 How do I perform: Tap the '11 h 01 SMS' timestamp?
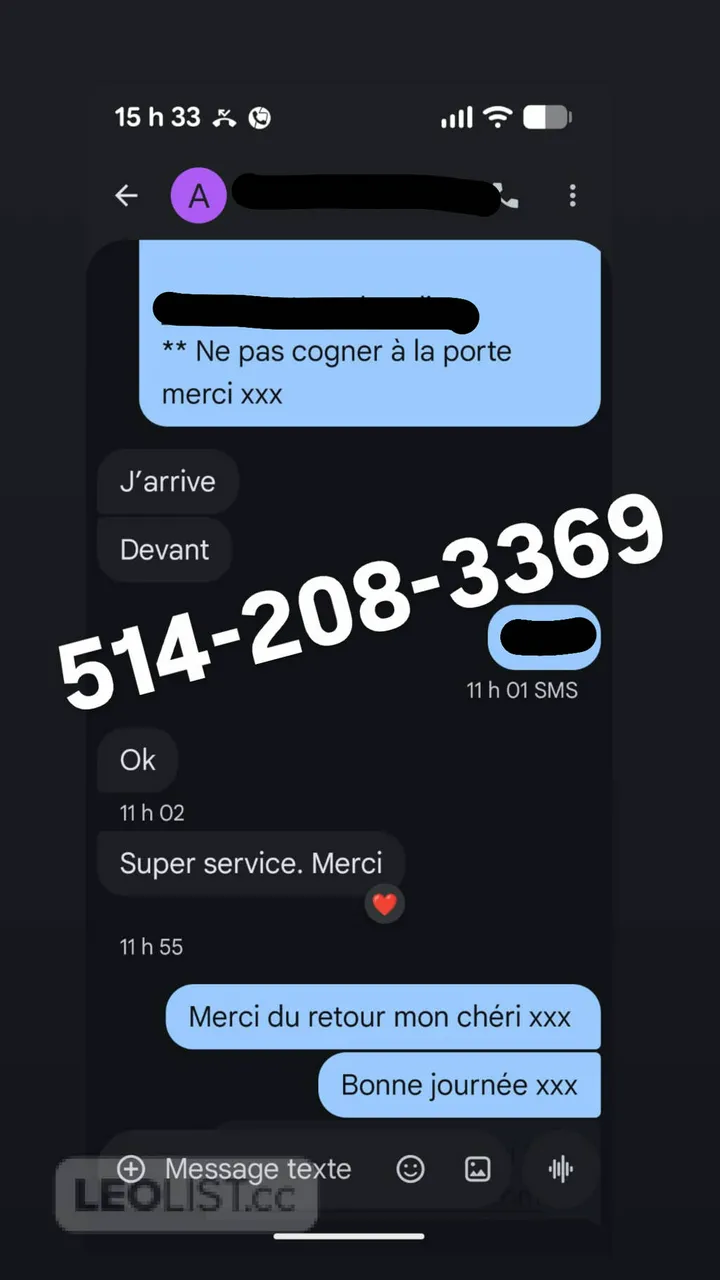[x=523, y=690]
